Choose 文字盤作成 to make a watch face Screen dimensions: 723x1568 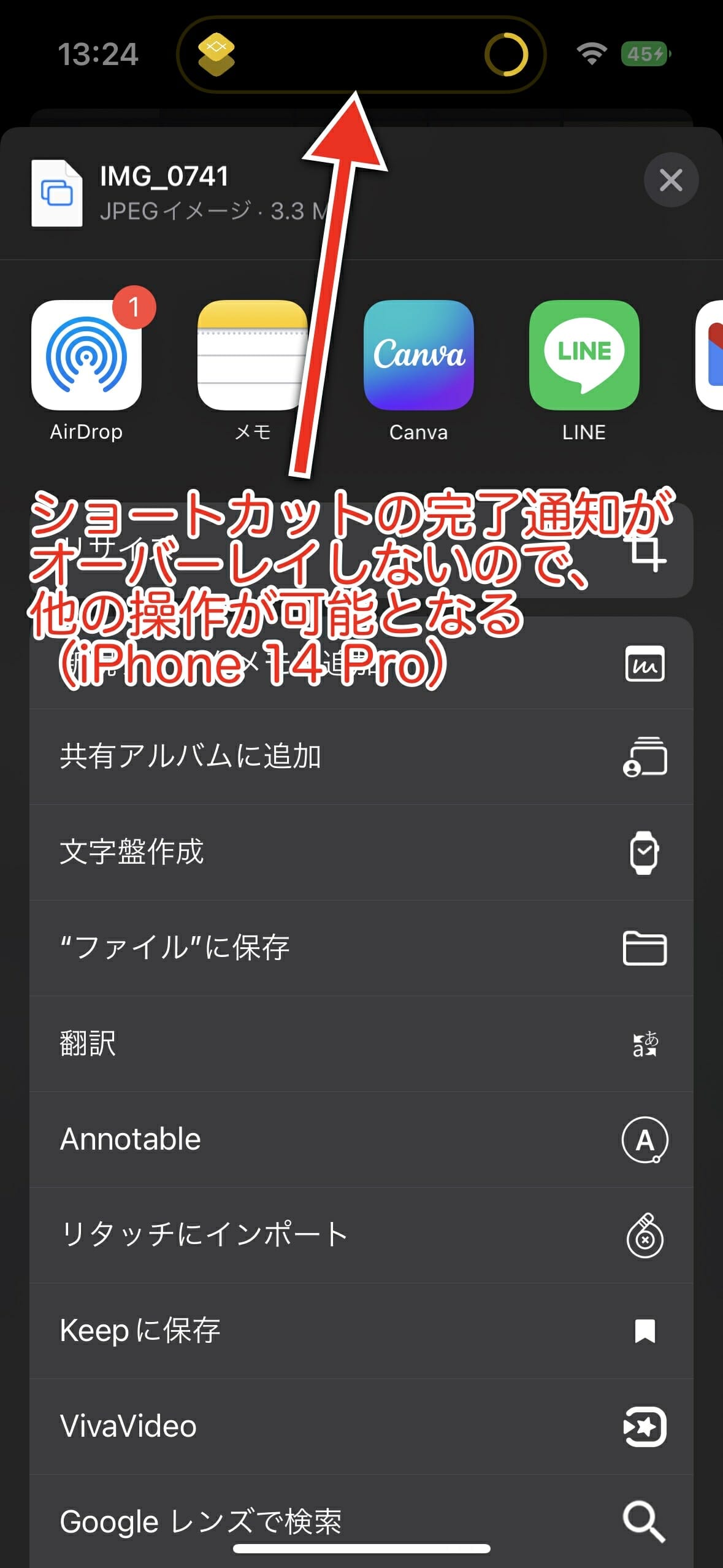tap(361, 852)
